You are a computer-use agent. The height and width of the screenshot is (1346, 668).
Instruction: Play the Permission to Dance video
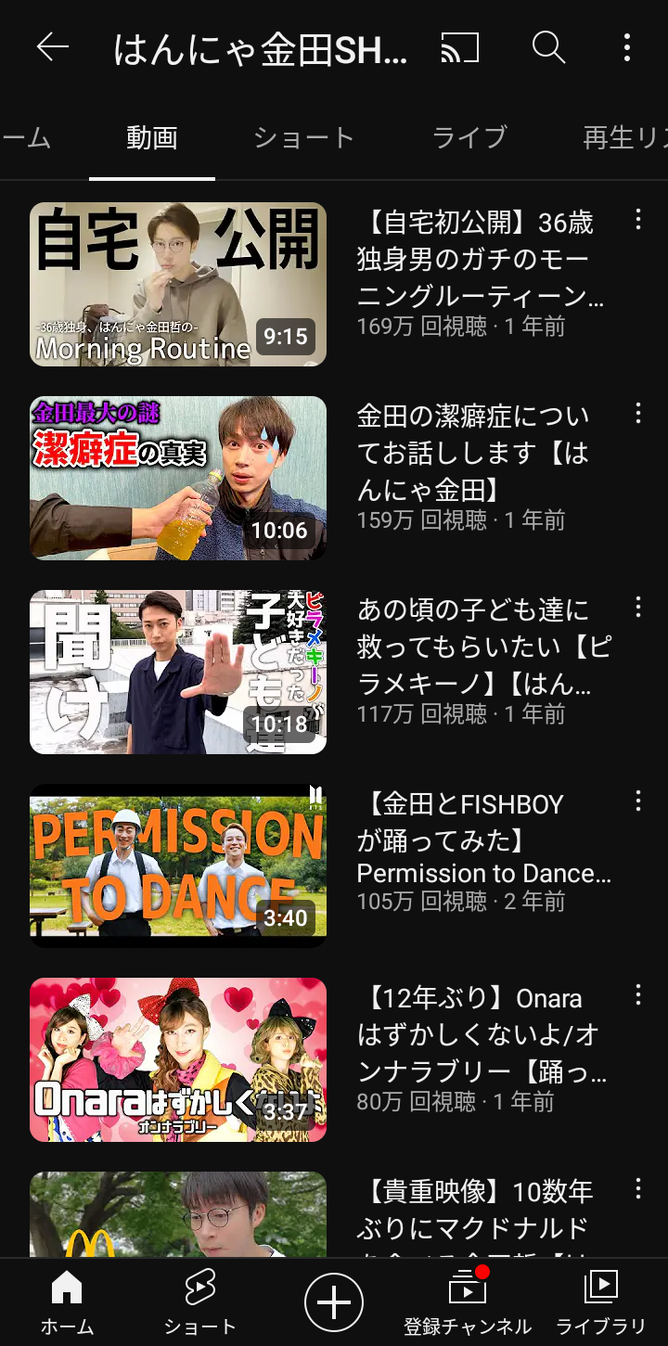(x=178, y=866)
